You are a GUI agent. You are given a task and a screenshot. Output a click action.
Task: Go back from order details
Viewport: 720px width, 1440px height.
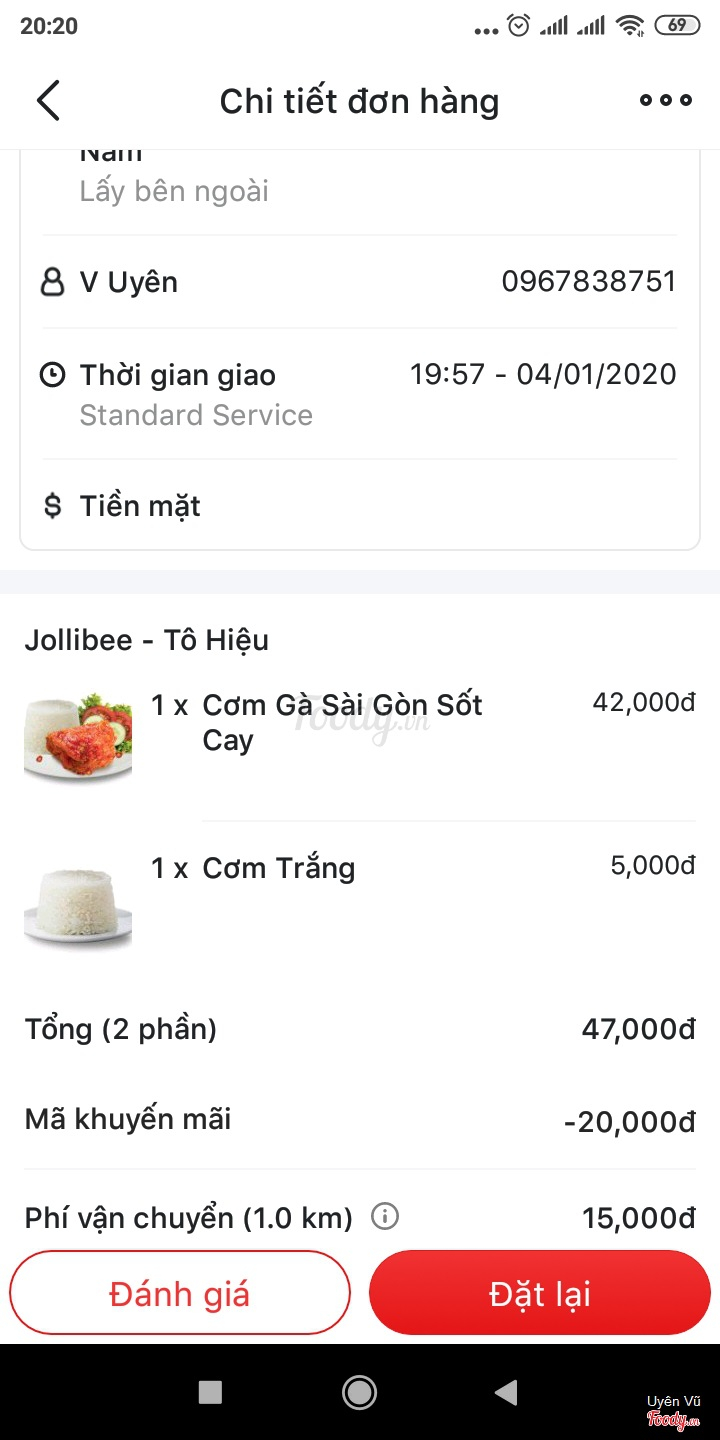click(x=48, y=101)
